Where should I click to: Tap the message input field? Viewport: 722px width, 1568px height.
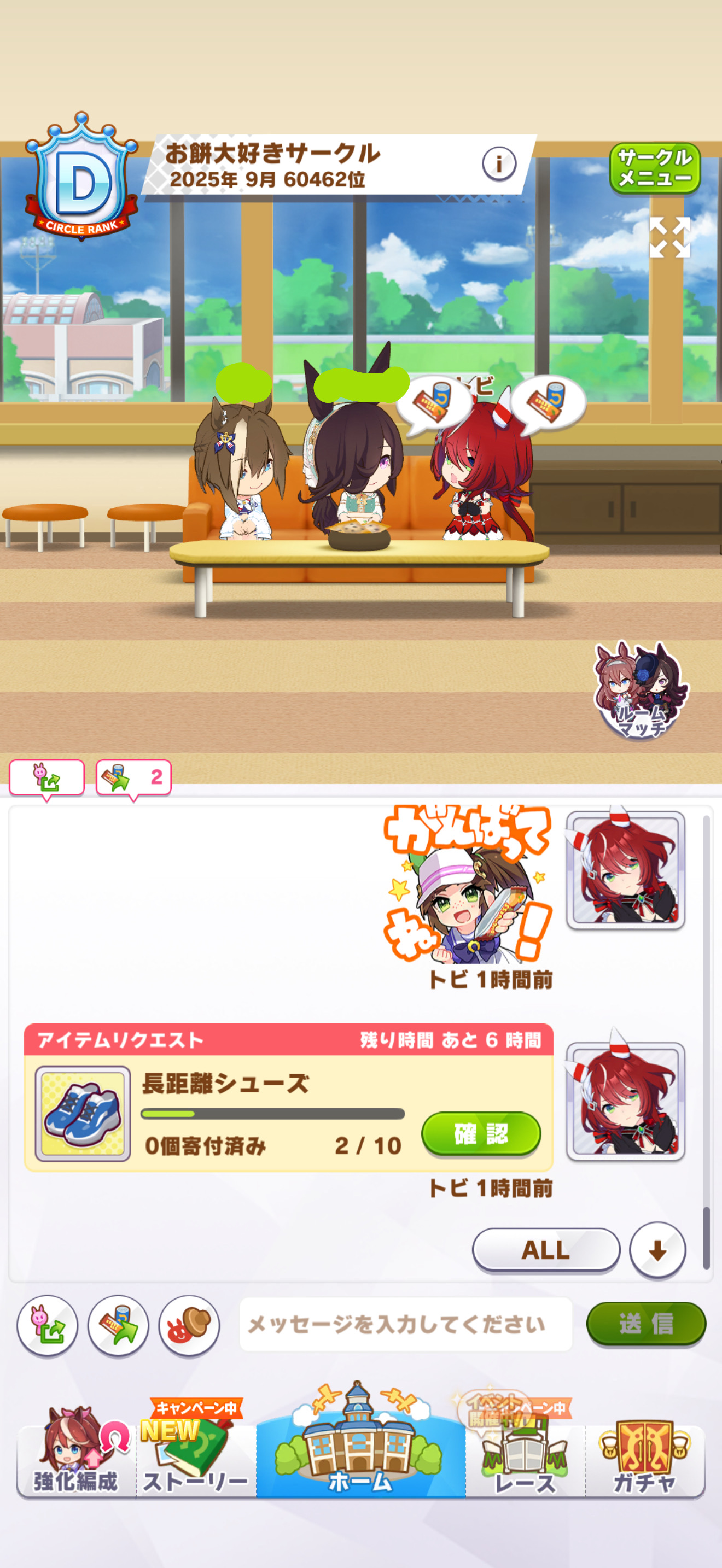click(x=405, y=1324)
